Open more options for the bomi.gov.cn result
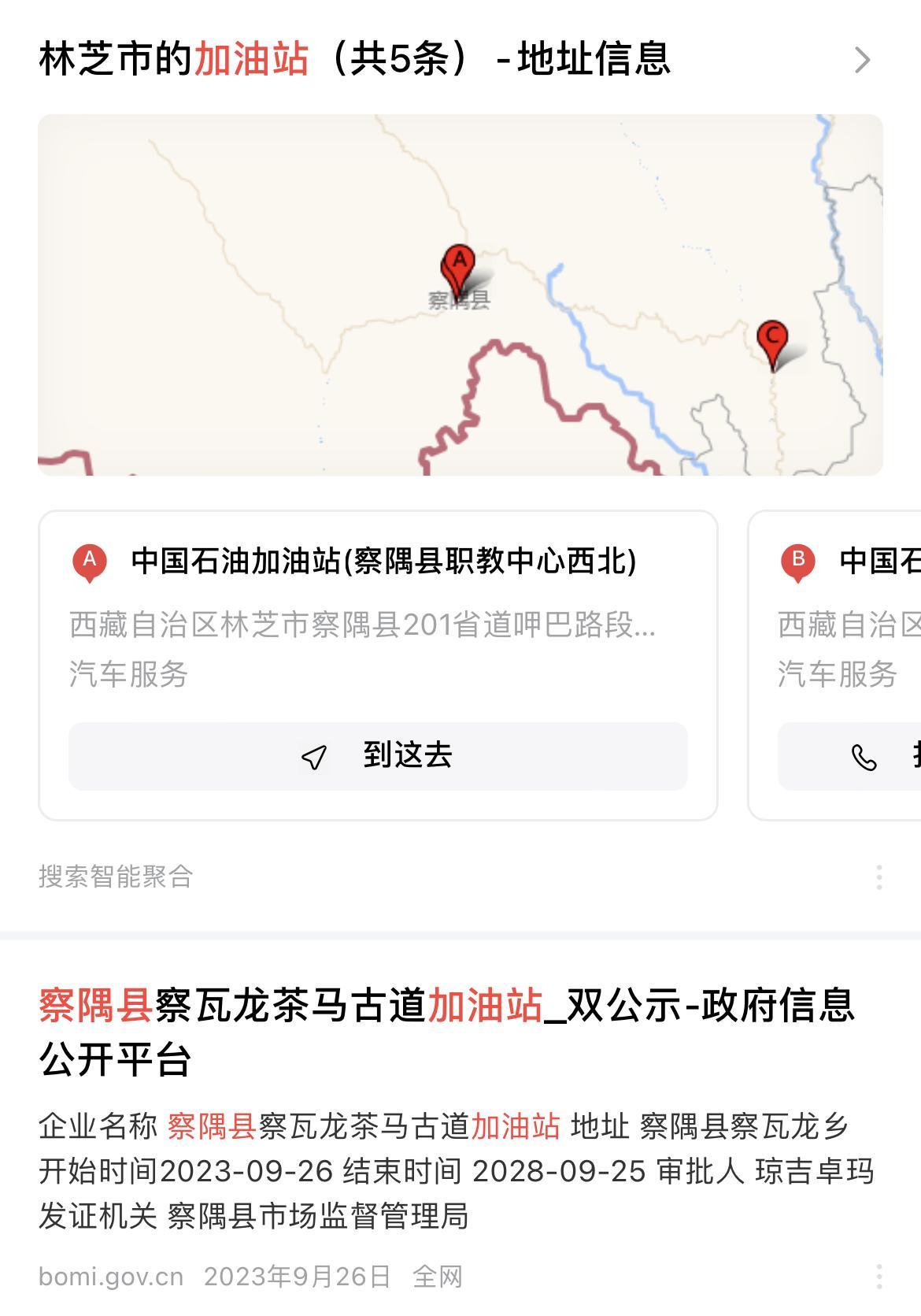The height and width of the screenshot is (1316, 921). [879, 1277]
